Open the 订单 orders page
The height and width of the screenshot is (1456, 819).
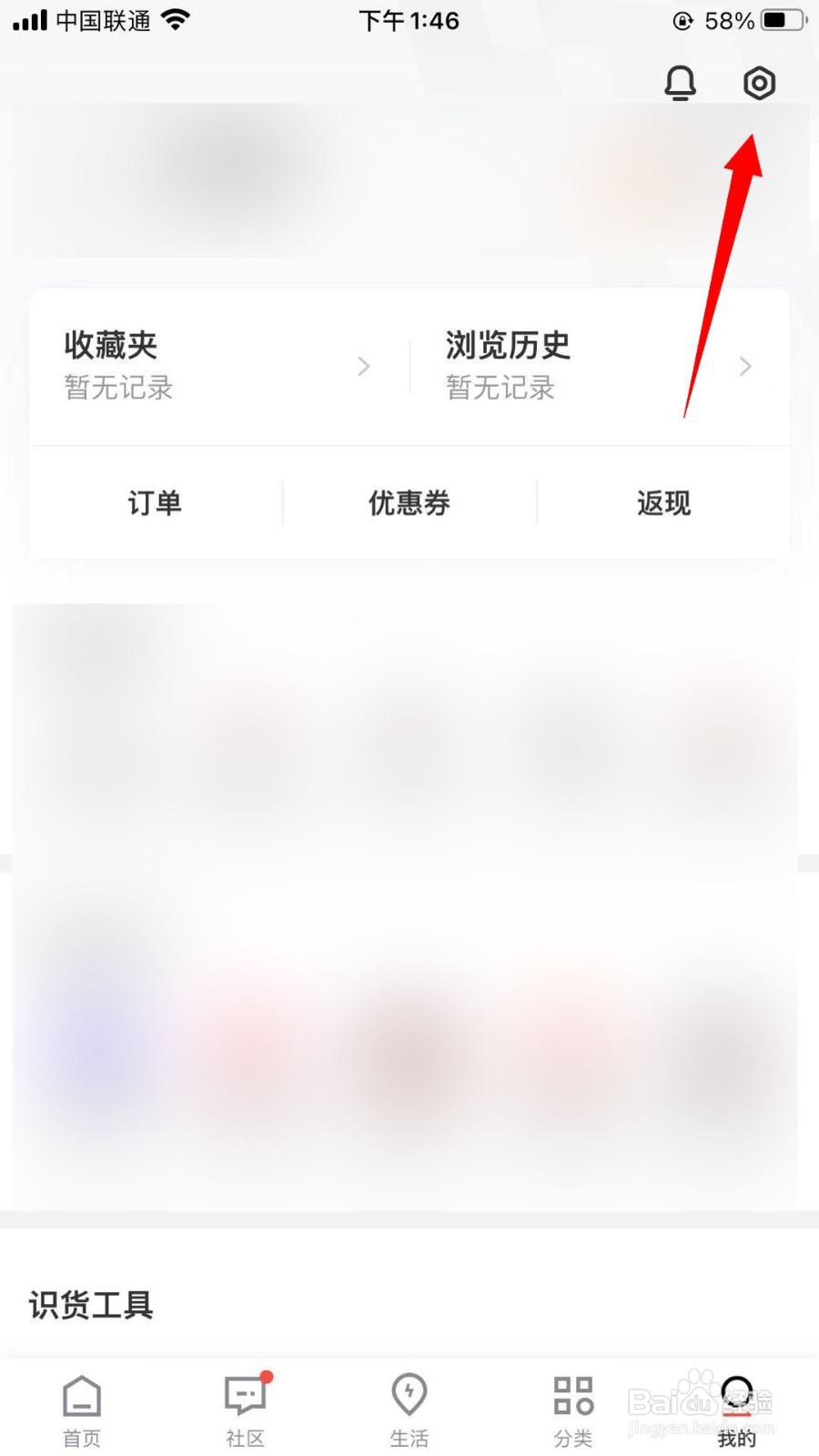(x=155, y=502)
